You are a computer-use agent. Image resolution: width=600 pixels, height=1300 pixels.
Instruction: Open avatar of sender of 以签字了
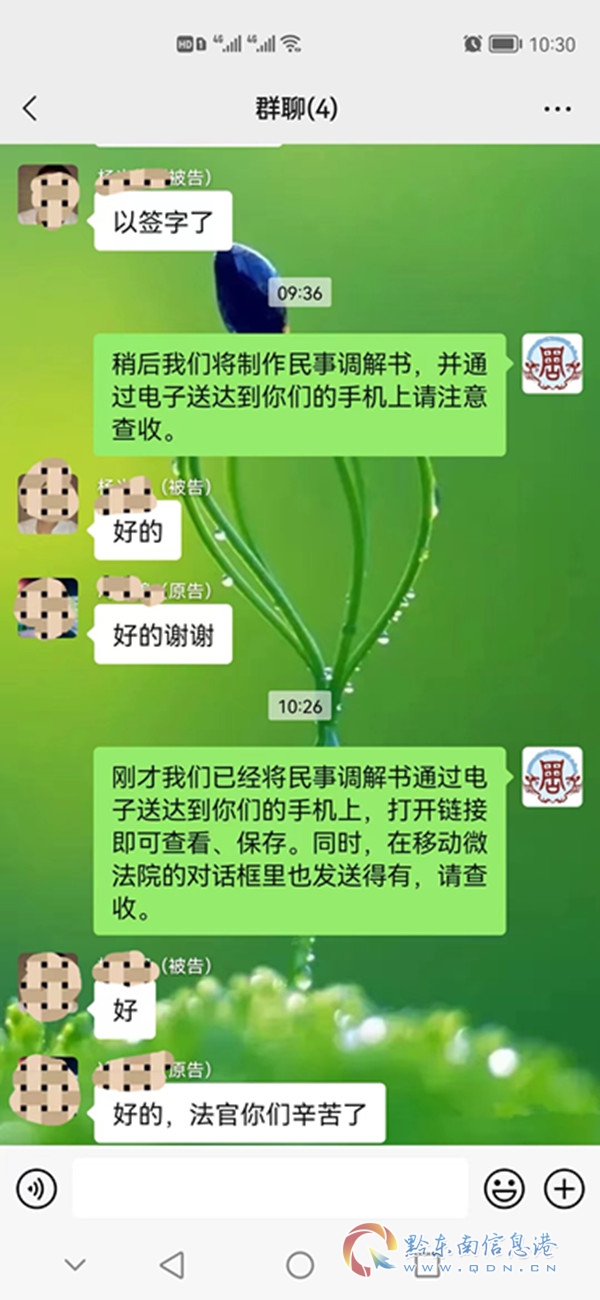pyautogui.click(x=48, y=195)
